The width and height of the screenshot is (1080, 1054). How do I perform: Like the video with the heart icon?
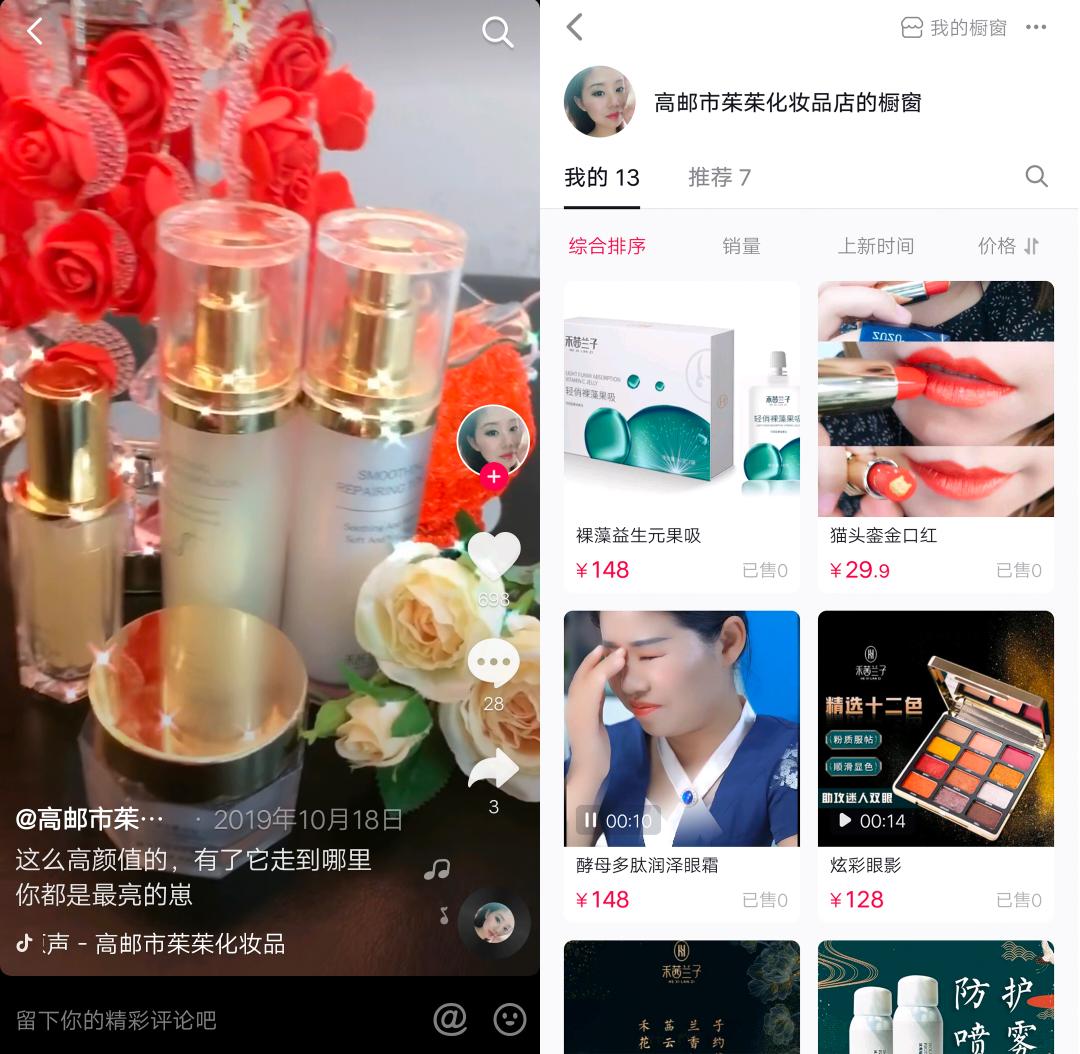tap(494, 556)
